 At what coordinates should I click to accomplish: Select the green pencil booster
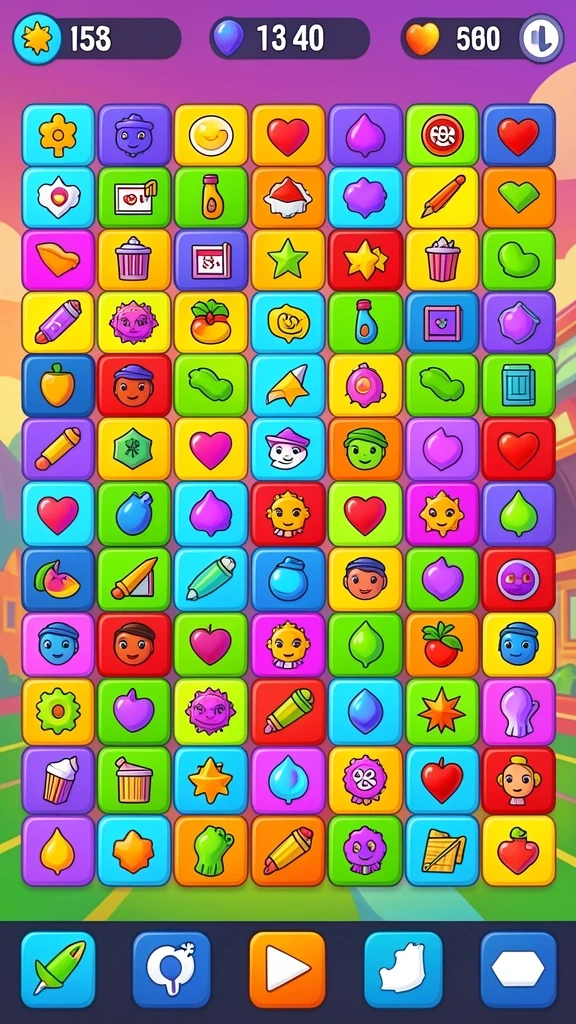coord(58,970)
